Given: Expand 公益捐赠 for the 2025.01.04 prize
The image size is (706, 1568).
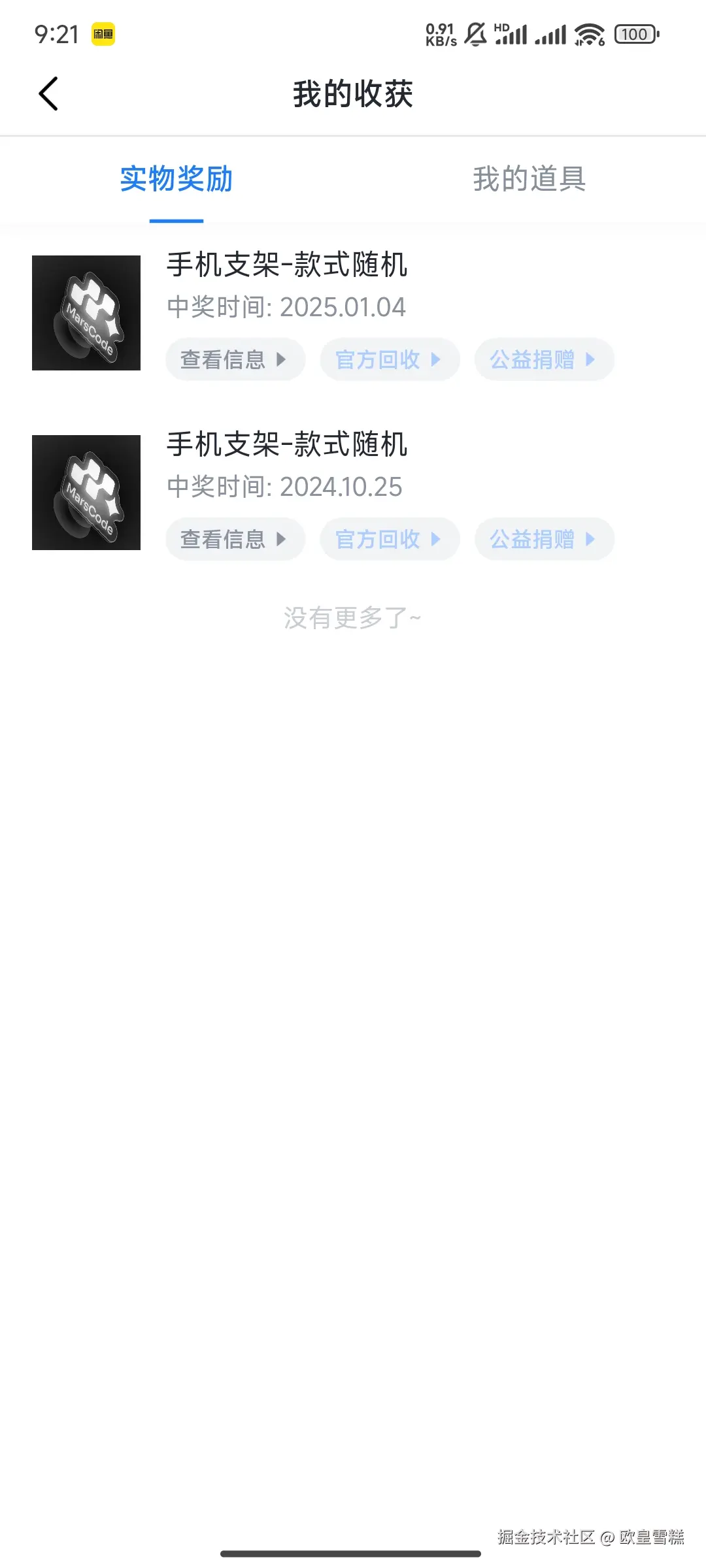Looking at the screenshot, I should click(544, 359).
